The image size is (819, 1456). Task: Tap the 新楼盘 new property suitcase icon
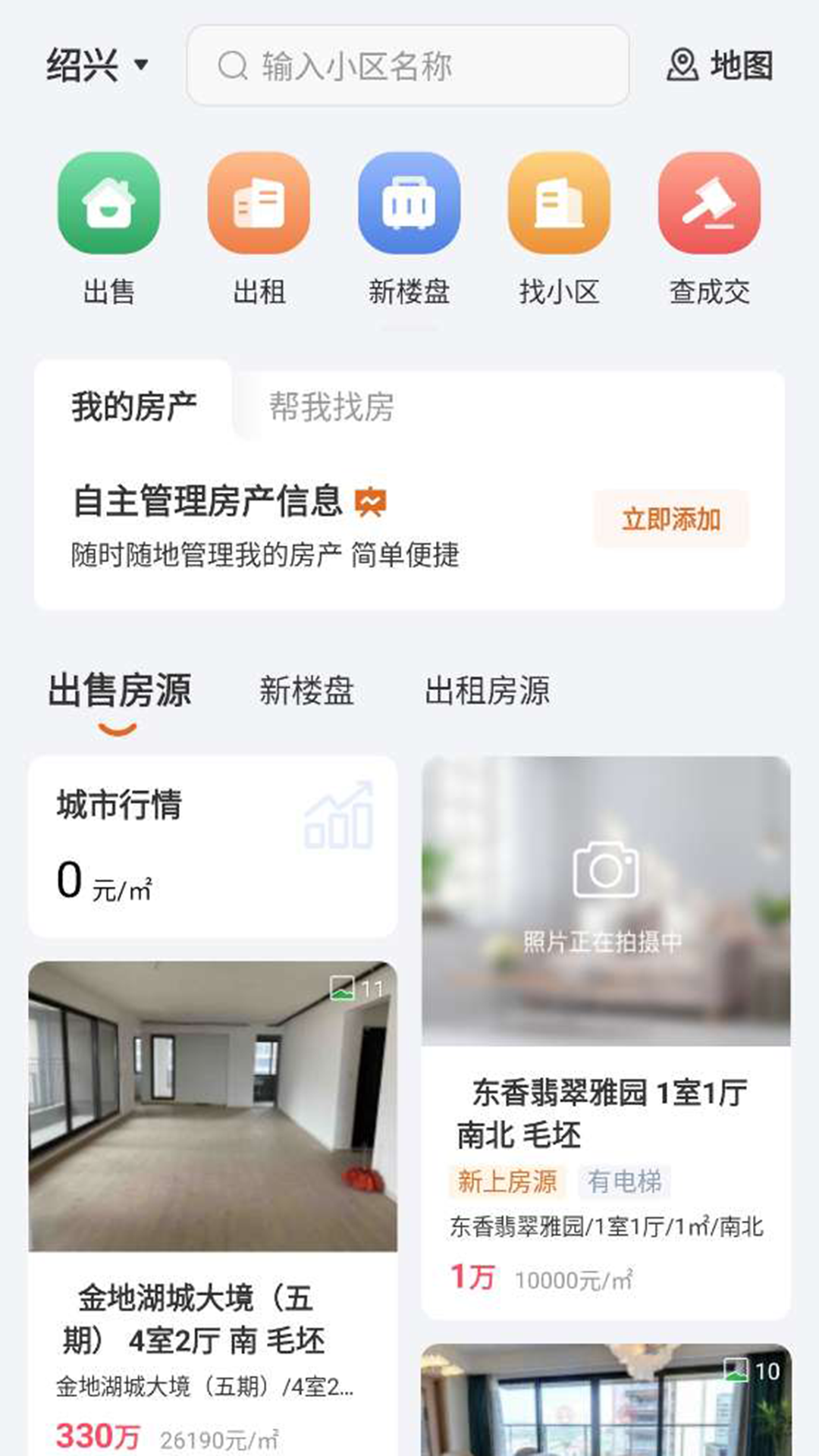[x=409, y=203]
